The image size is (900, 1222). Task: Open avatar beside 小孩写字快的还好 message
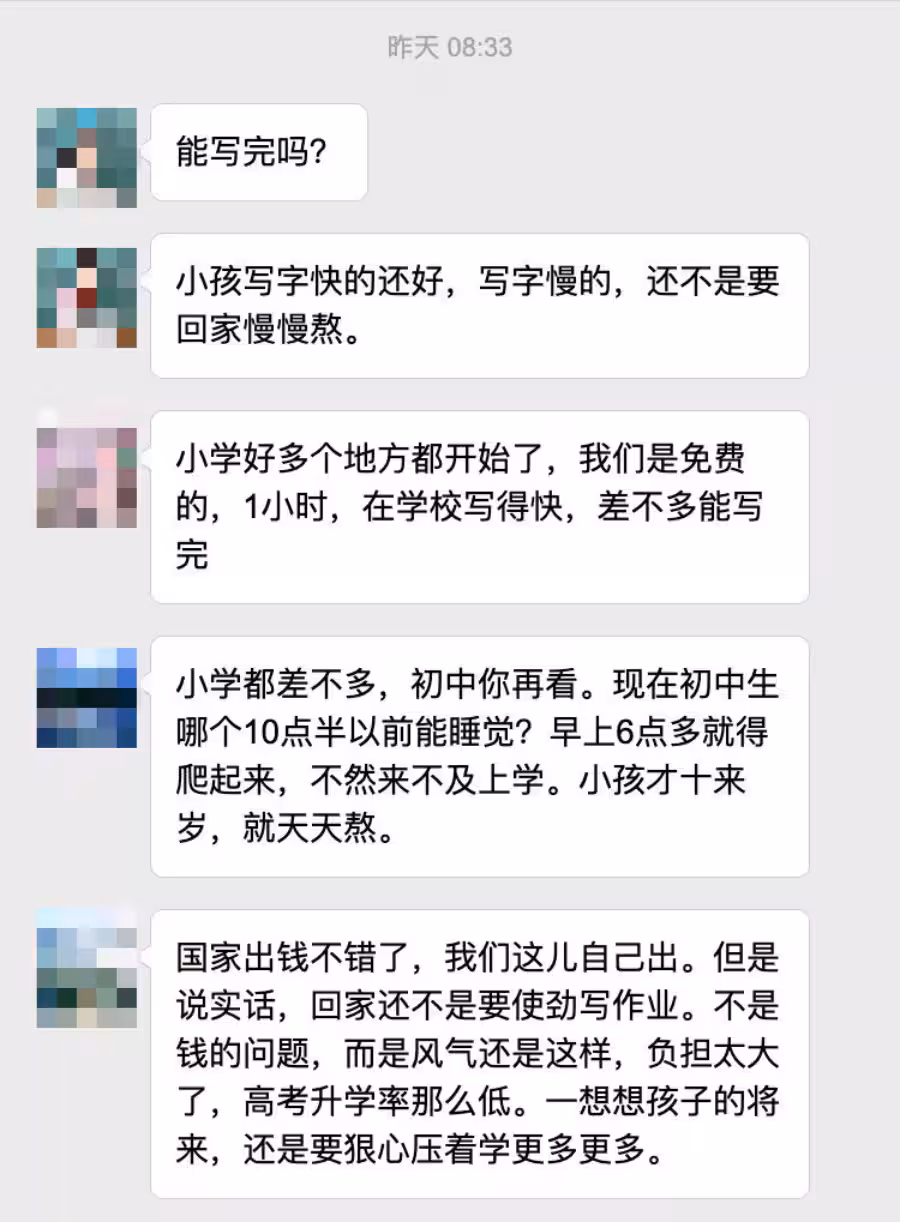pyautogui.click(x=87, y=298)
